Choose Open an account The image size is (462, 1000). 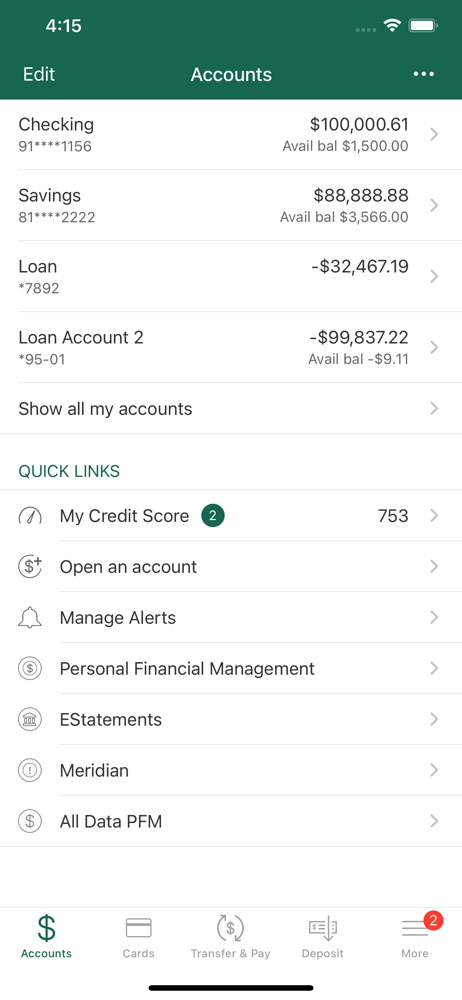(x=231, y=566)
